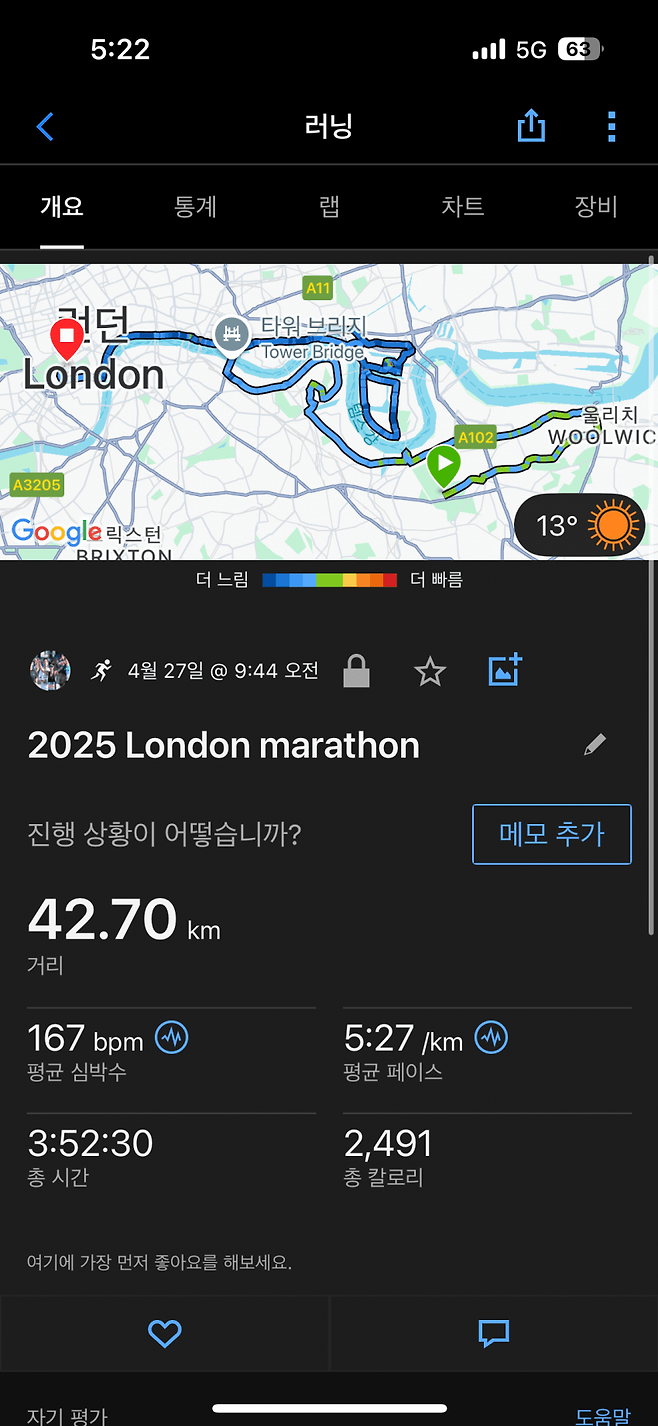Open heart rate insight icon beside 167 bpm

pos(172,1038)
